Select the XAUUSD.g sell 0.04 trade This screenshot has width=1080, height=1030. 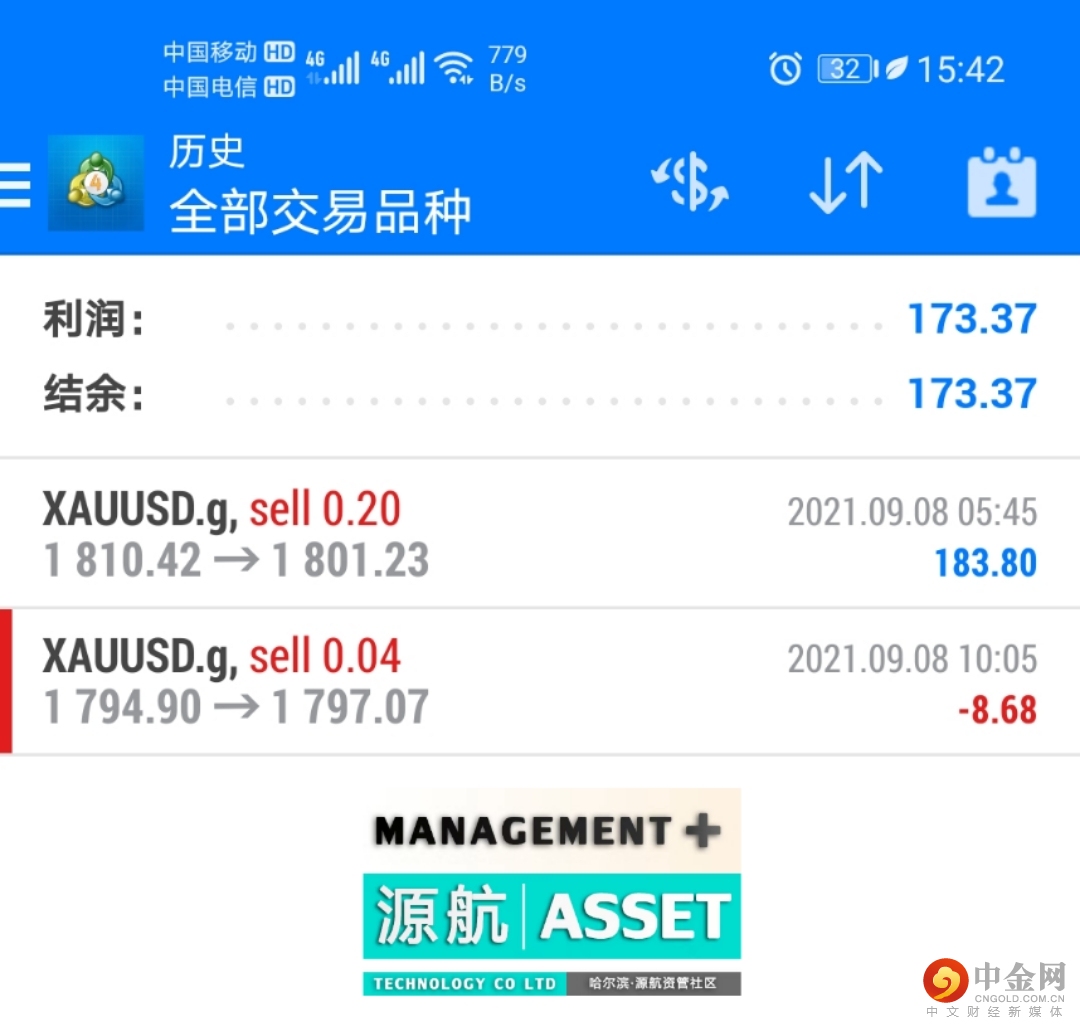click(540, 682)
